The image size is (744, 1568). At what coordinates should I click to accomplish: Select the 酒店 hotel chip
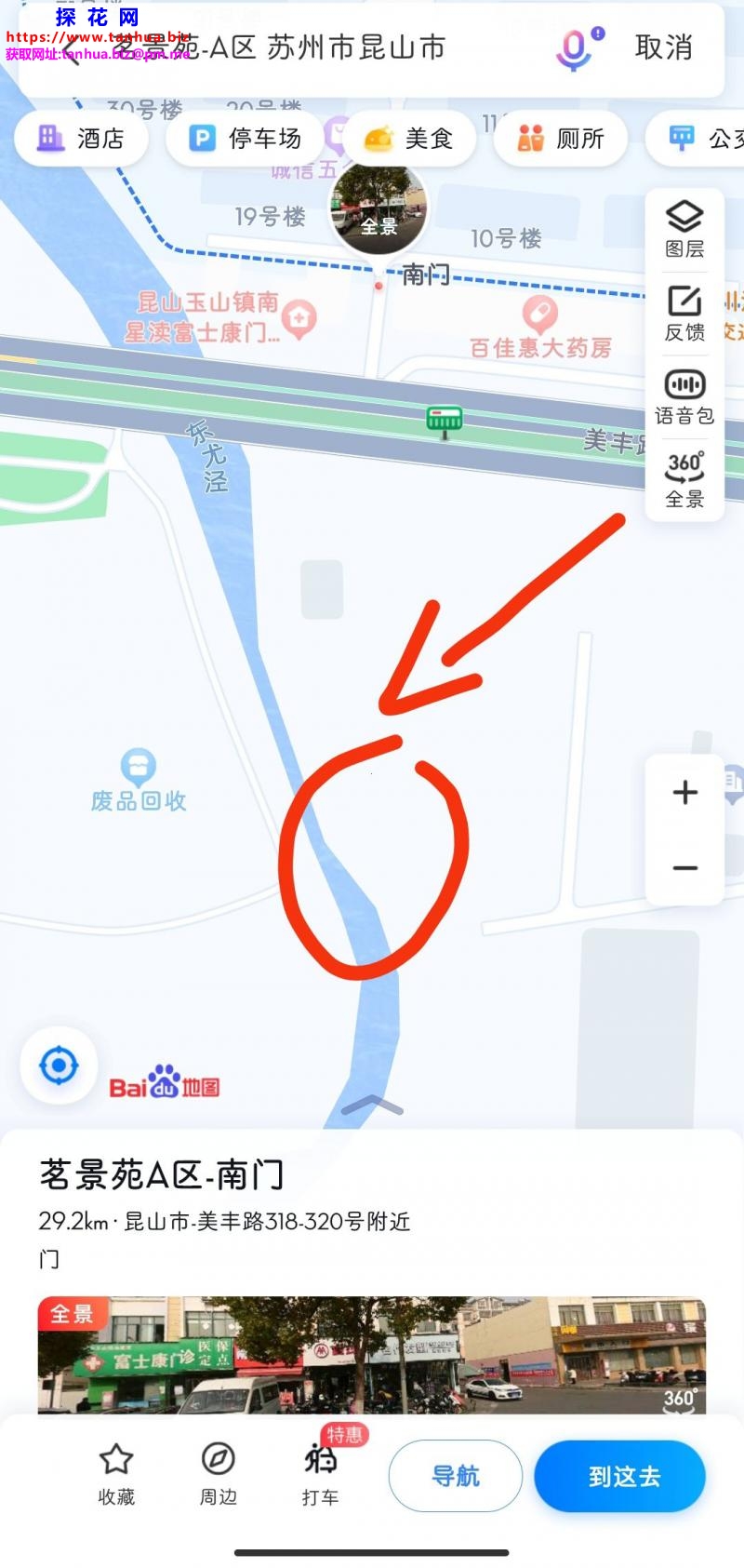pos(82,139)
